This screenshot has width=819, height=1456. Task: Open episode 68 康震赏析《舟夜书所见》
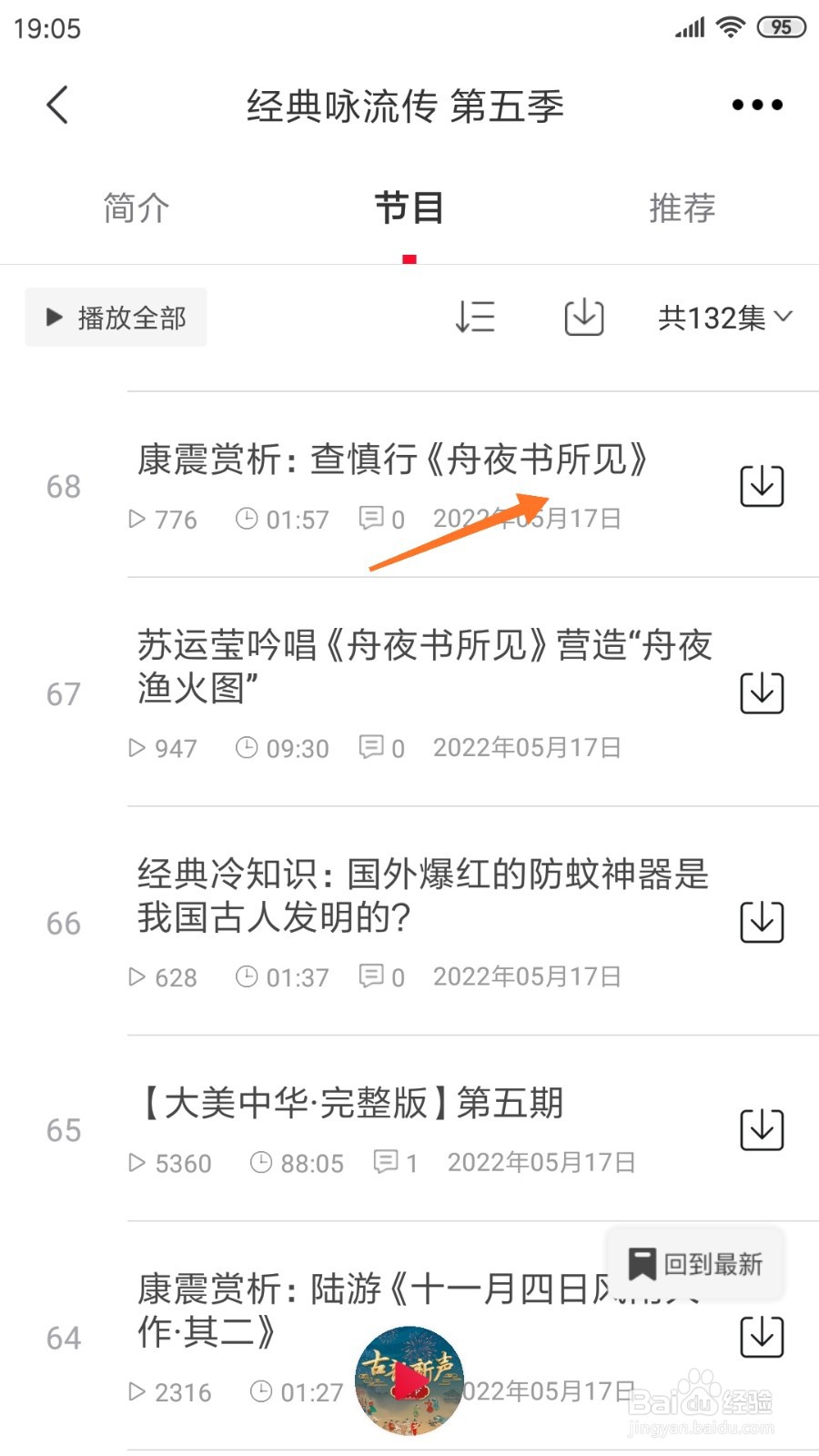tap(391, 461)
